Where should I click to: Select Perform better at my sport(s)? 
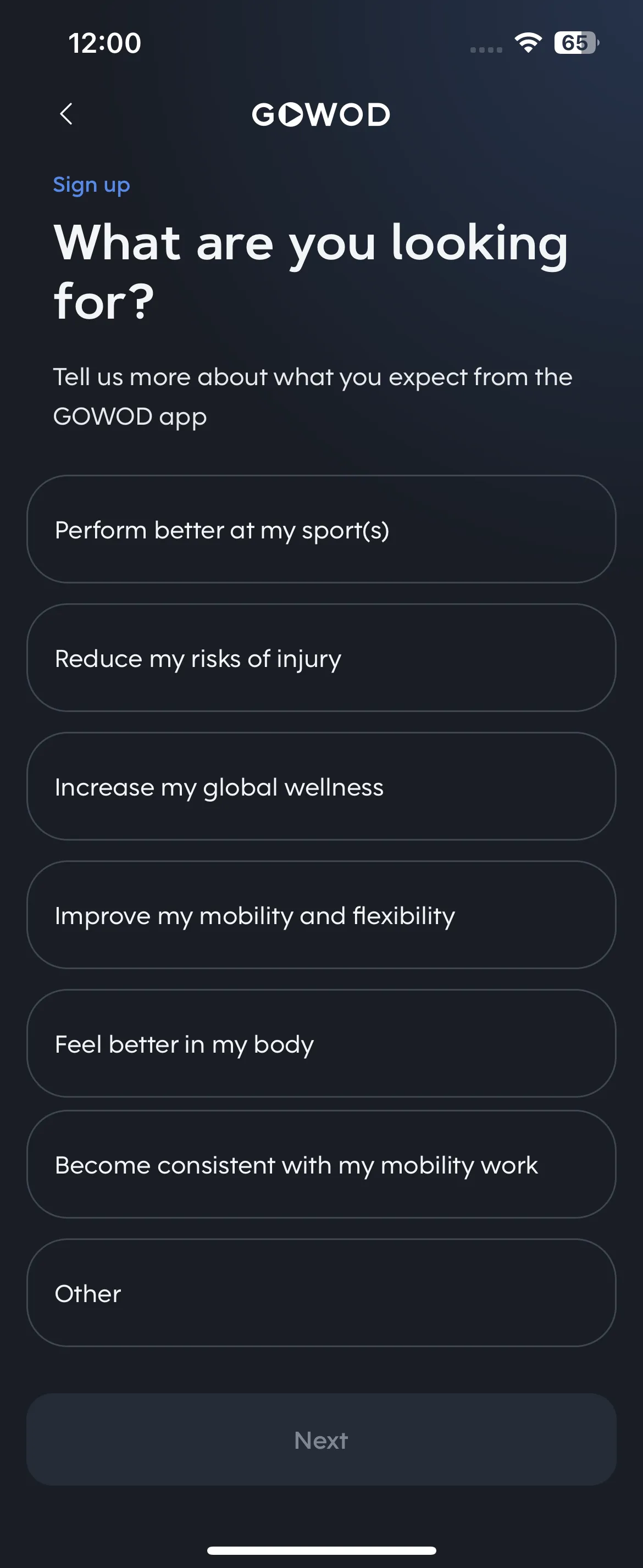321,530
